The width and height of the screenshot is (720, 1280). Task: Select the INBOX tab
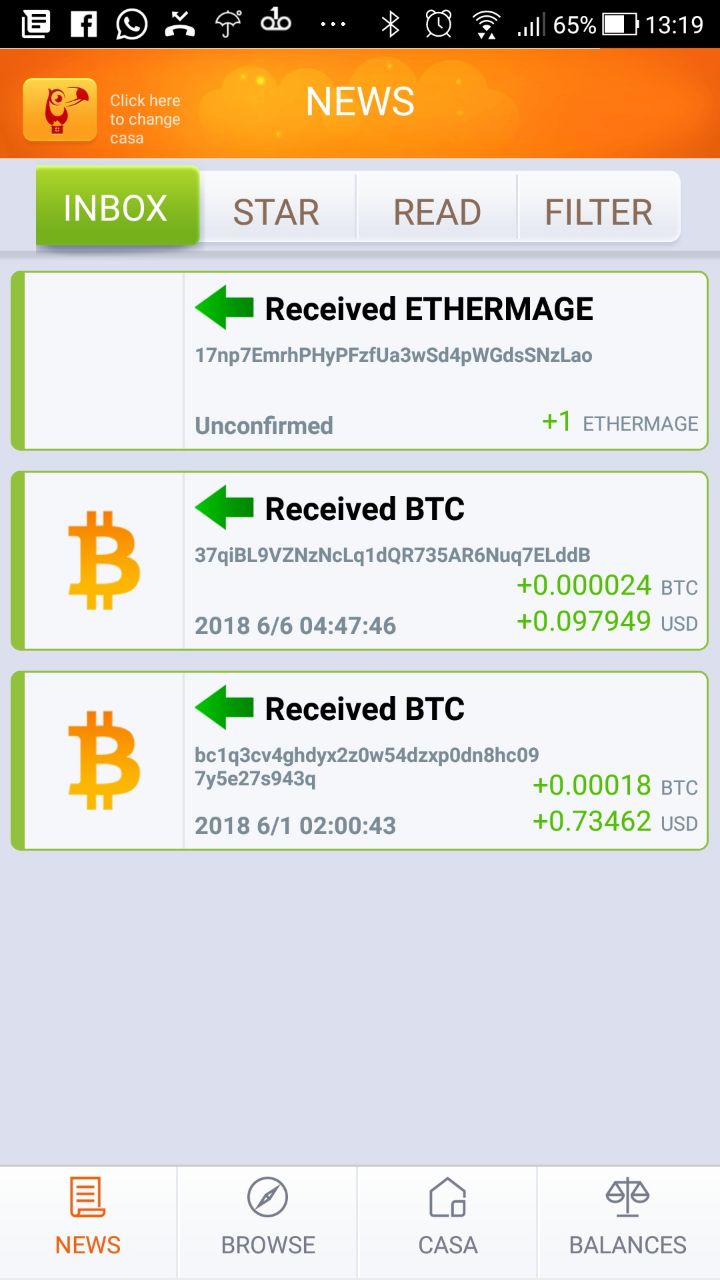117,207
